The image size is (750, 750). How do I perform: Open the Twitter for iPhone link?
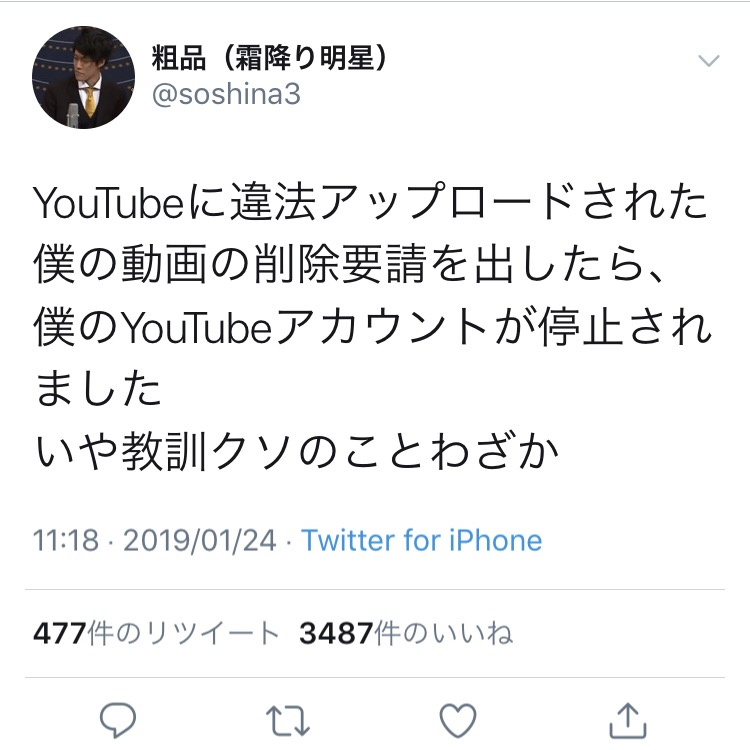421,541
